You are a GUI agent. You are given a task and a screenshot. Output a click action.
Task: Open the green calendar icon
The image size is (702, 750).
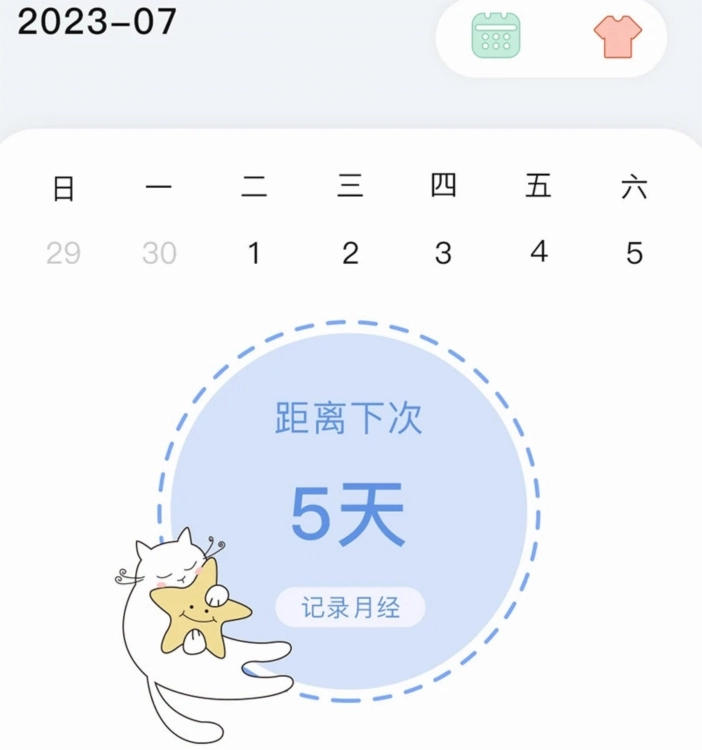coord(496,35)
